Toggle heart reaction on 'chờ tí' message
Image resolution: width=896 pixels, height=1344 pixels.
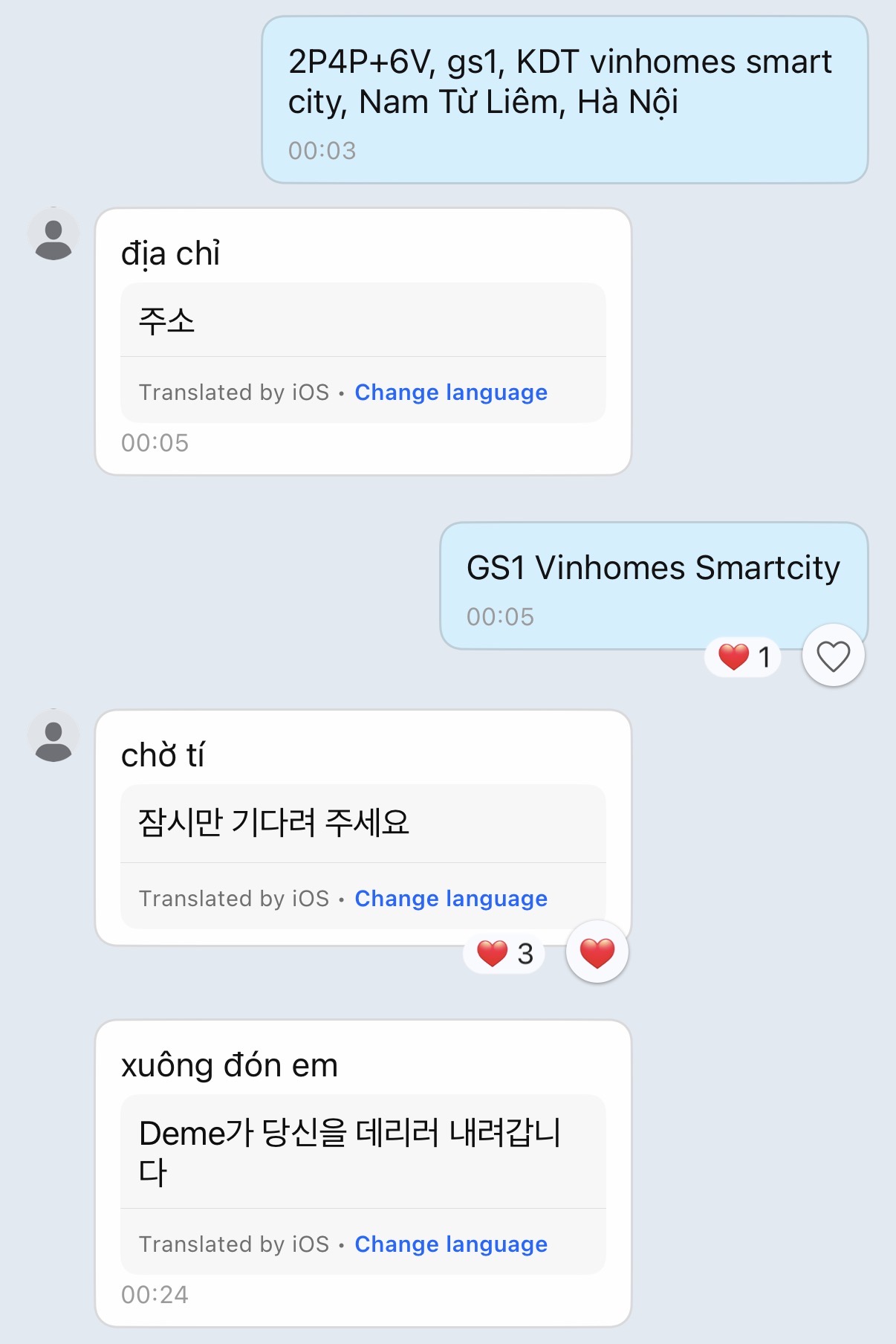click(597, 952)
